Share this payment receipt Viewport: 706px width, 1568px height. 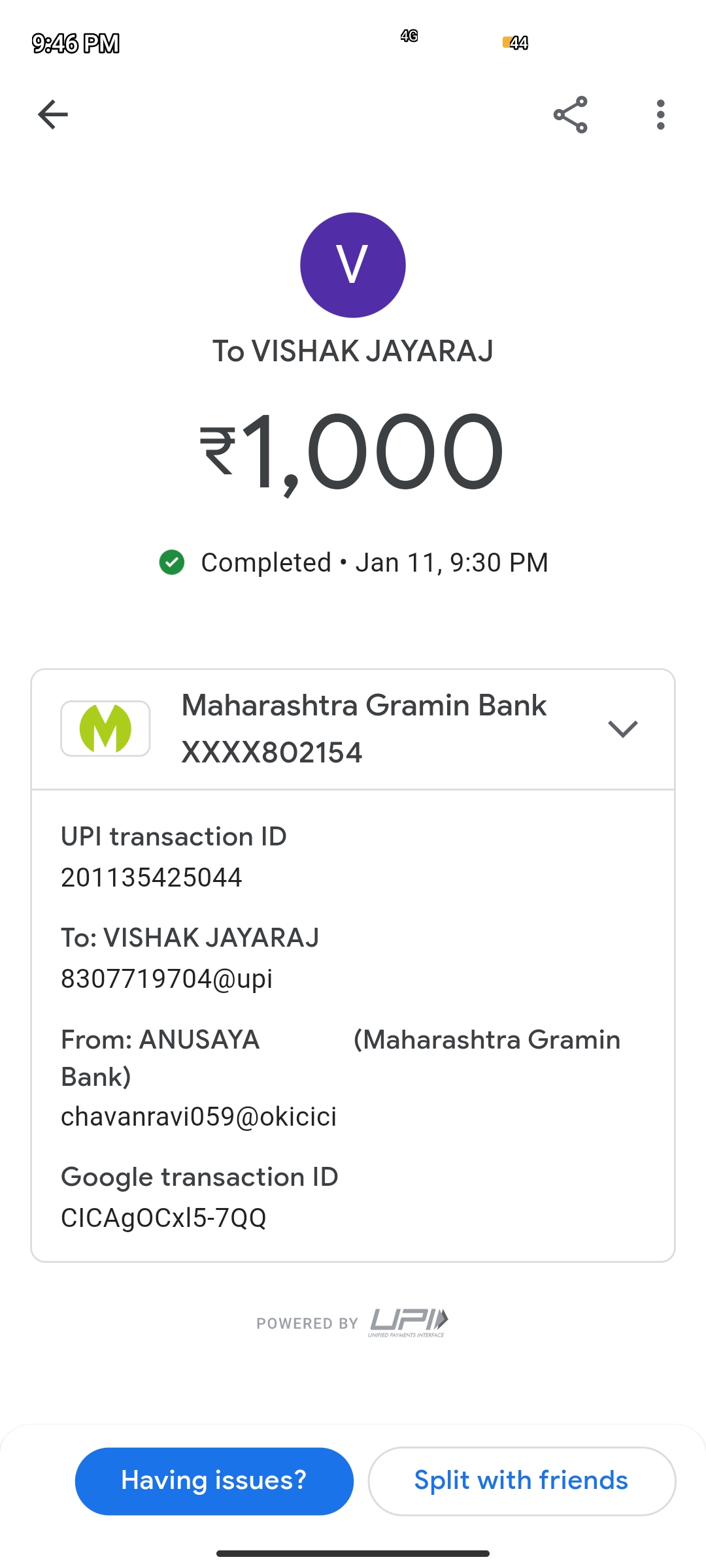[x=570, y=115]
